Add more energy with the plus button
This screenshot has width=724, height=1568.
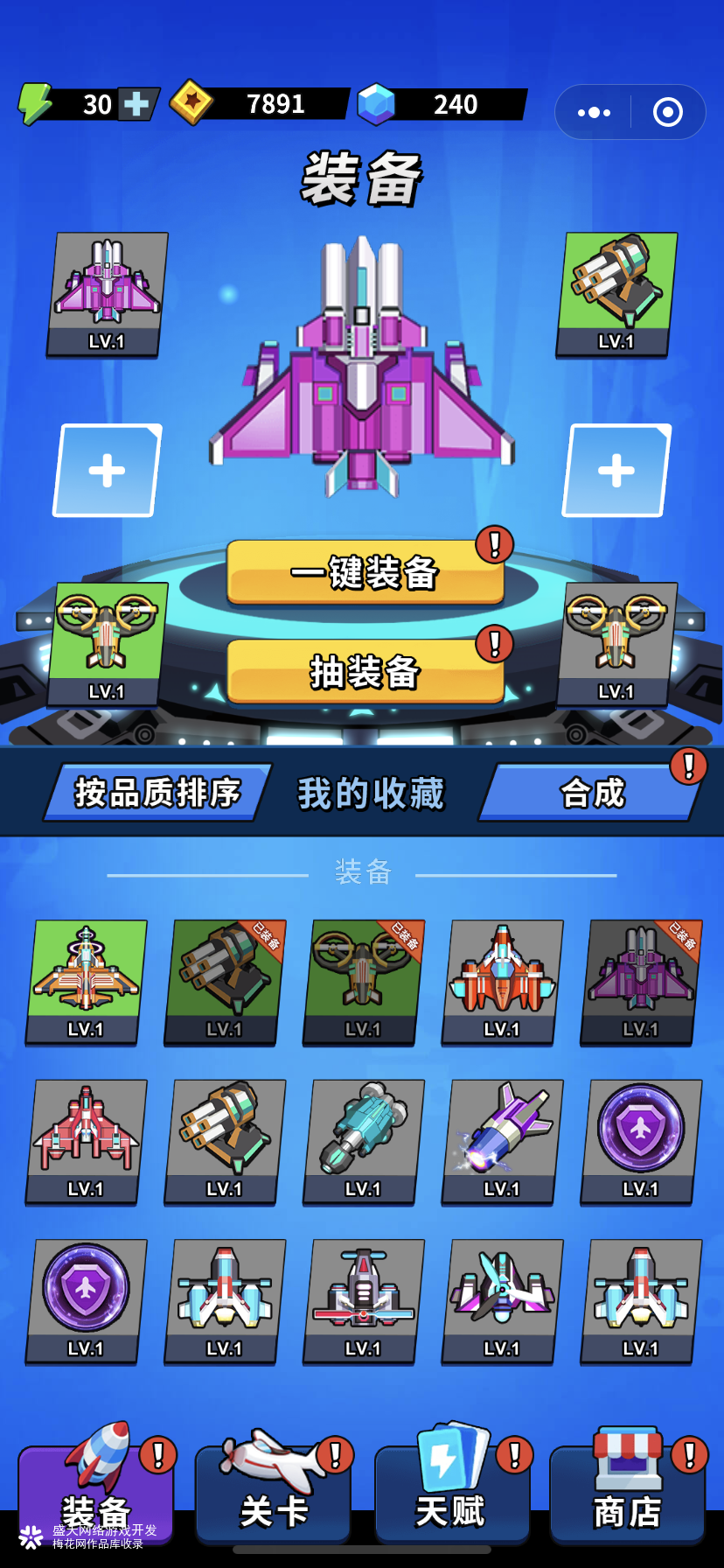[136, 104]
